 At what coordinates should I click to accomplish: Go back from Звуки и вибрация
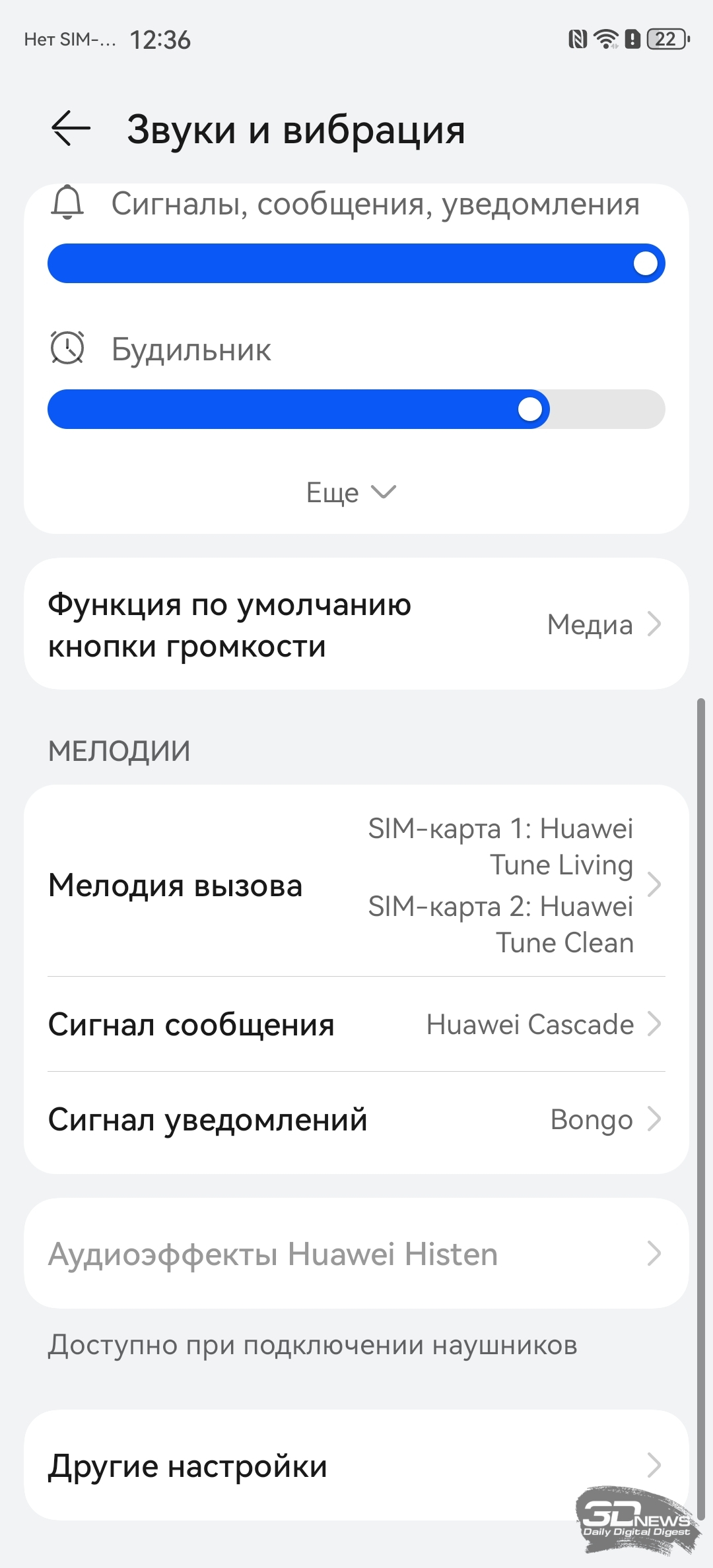pos(71,128)
